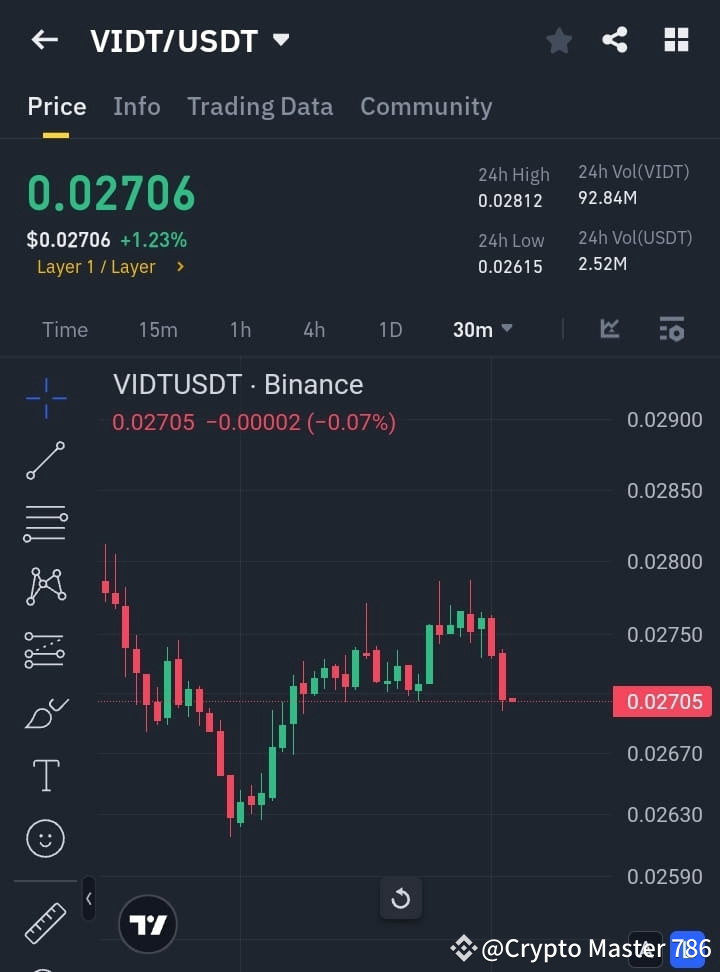Add VIDT/USDT to favorites with the star
The height and width of the screenshot is (972, 720).
point(558,40)
